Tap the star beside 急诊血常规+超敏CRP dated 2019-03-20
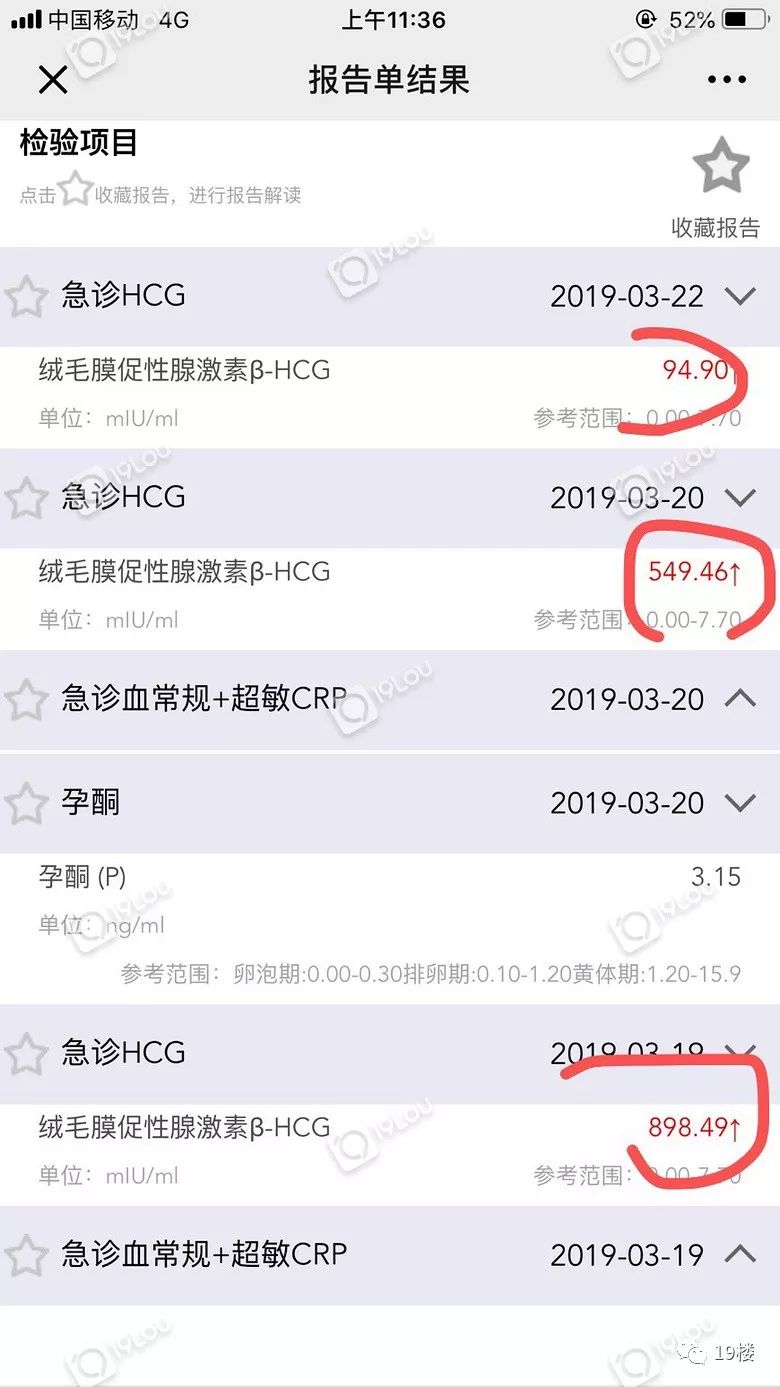780x1387 pixels. pos(27,701)
